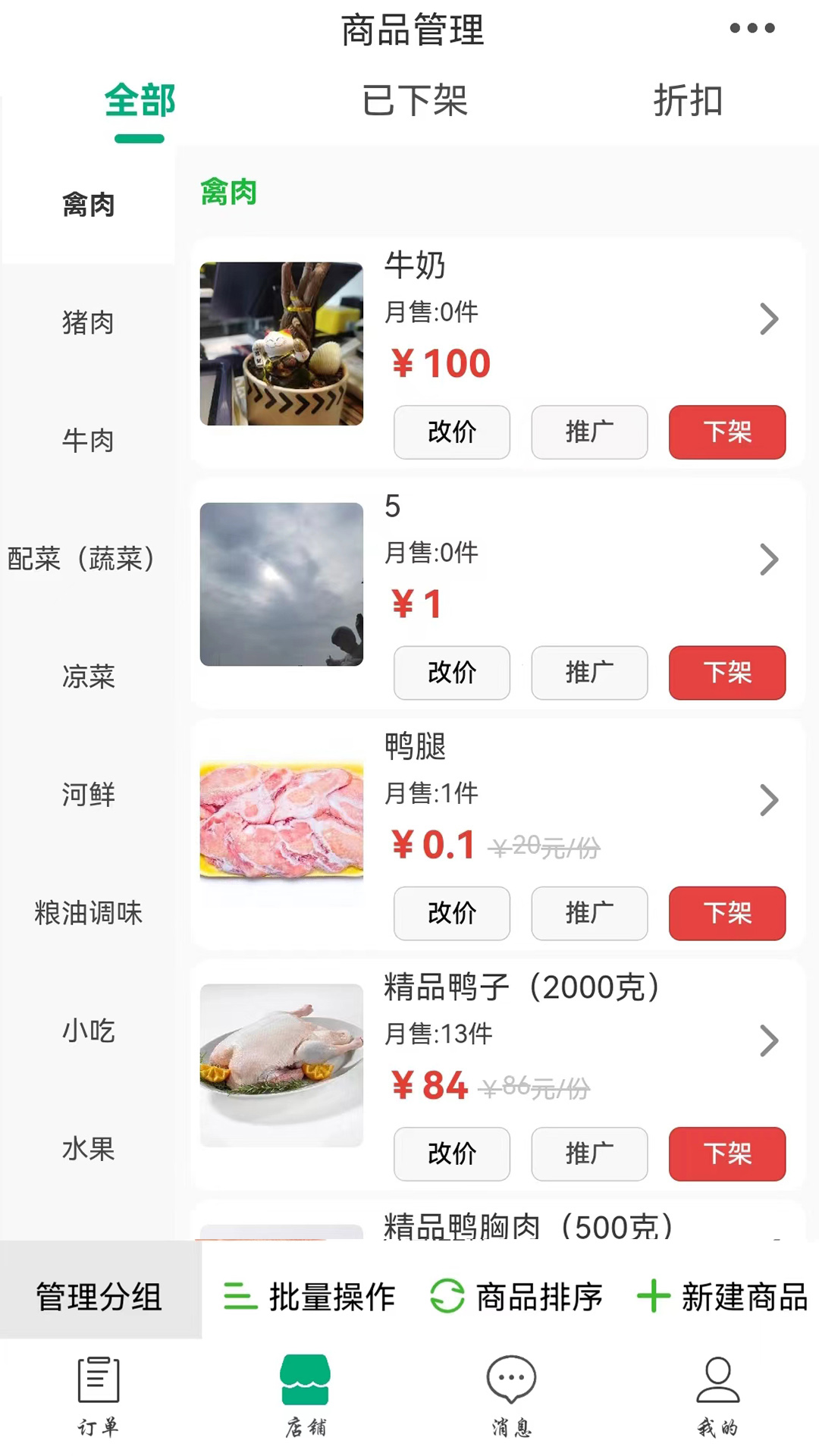
Task: Select the 猪肉 category
Action: [x=88, y=323]
